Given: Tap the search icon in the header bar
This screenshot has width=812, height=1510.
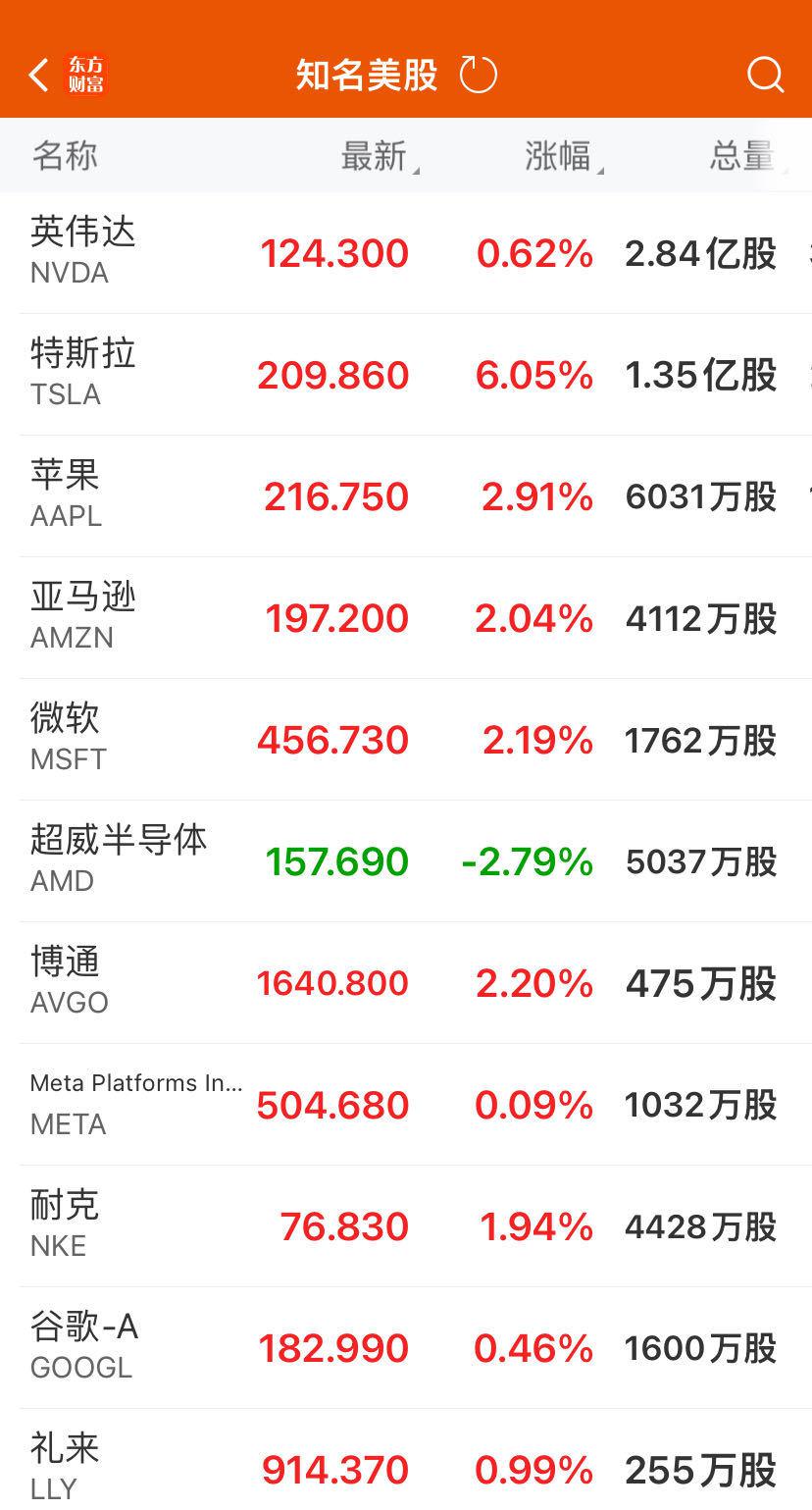Looking at the screenshot, I should point(764,74).
